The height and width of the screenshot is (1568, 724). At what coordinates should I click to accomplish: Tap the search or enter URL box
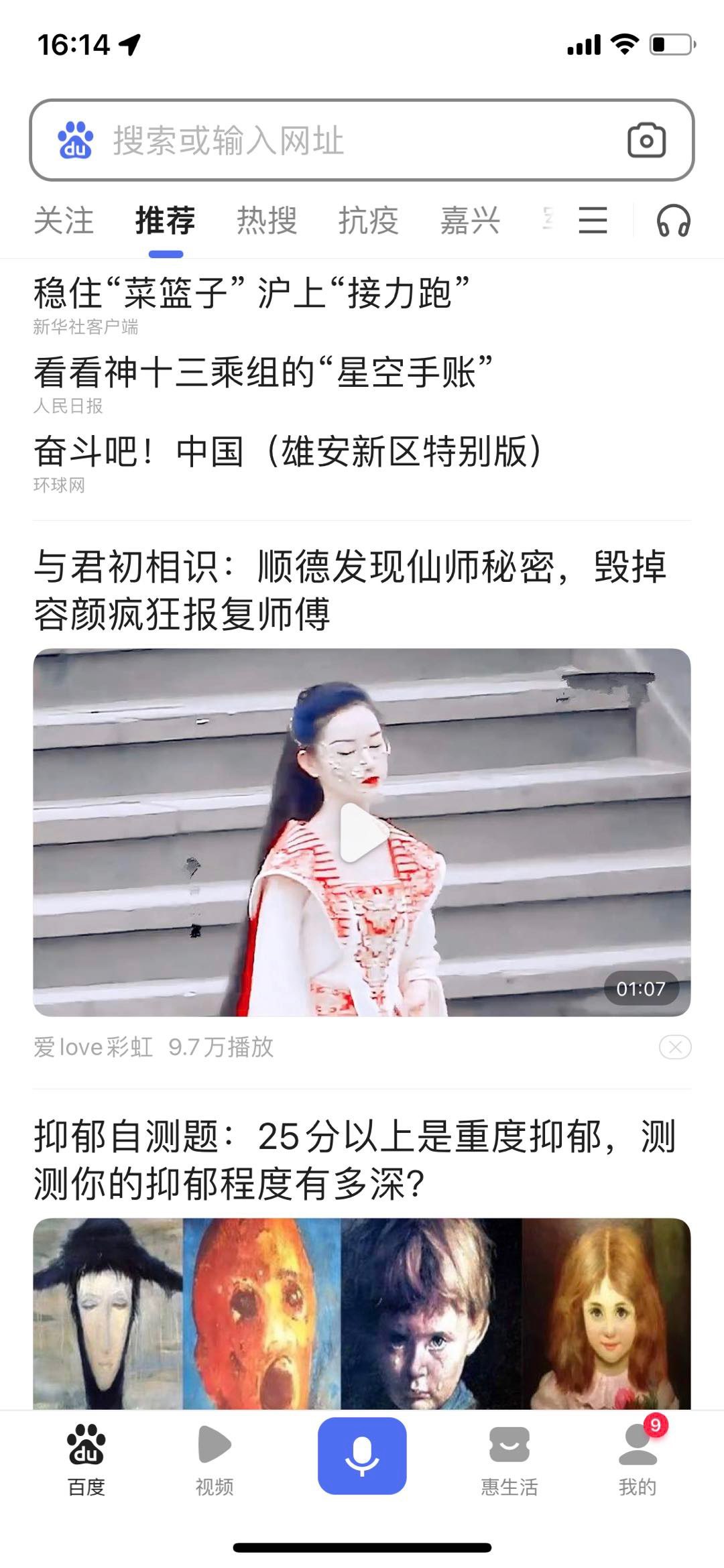335,140
